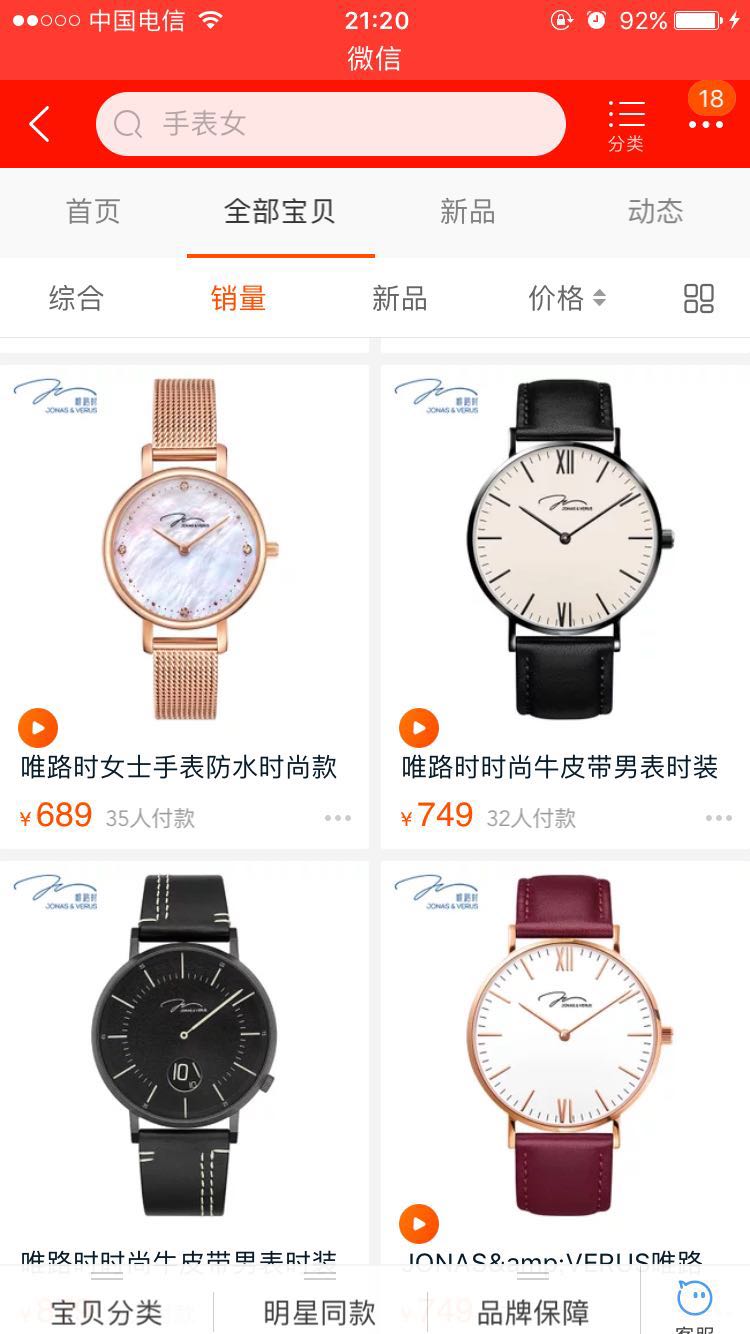Switch to the 首页 homepage tab
The image size is (750, 1334).
click(93, 212)
